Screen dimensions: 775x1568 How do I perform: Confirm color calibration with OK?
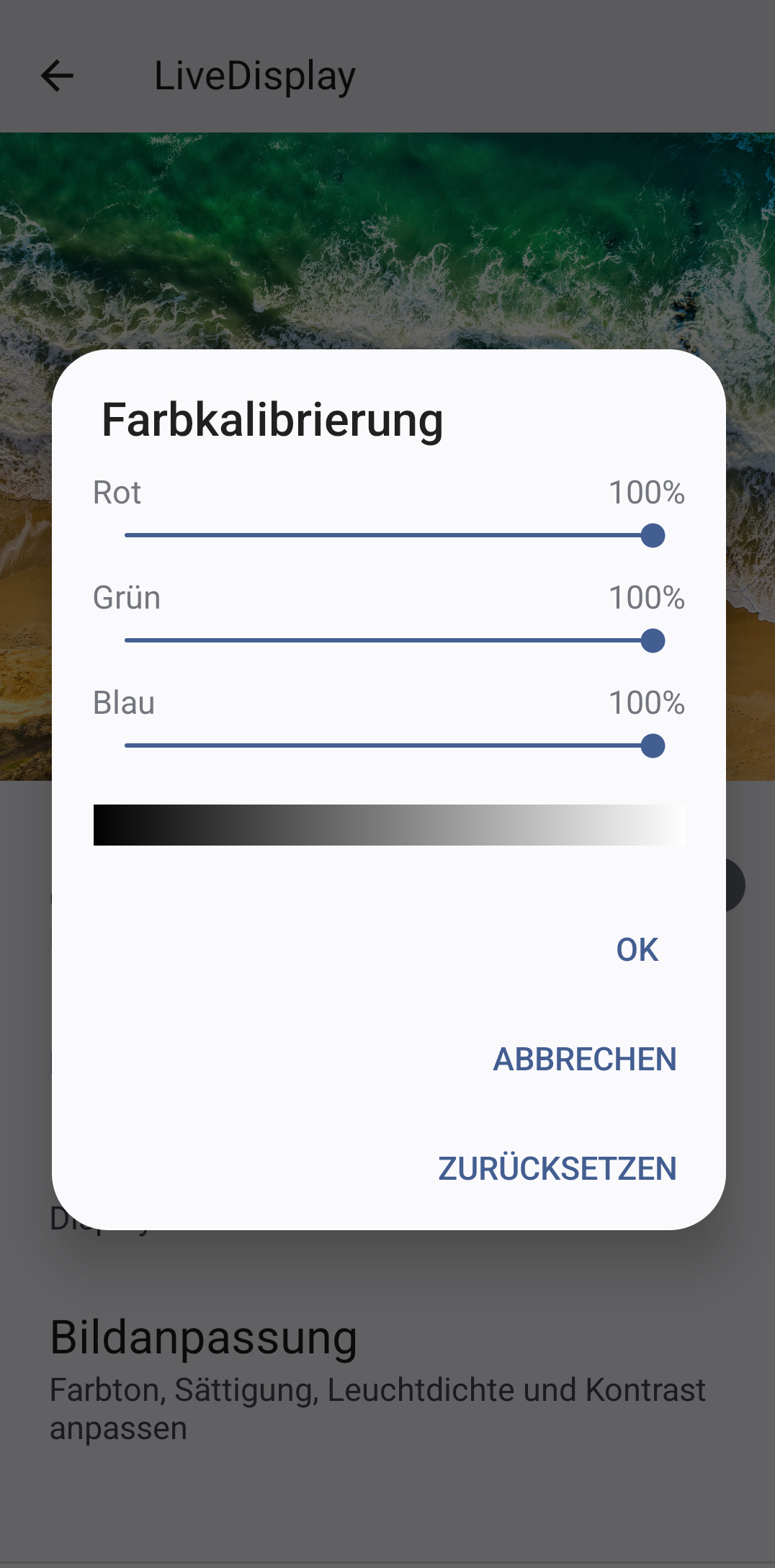(637, 950)
